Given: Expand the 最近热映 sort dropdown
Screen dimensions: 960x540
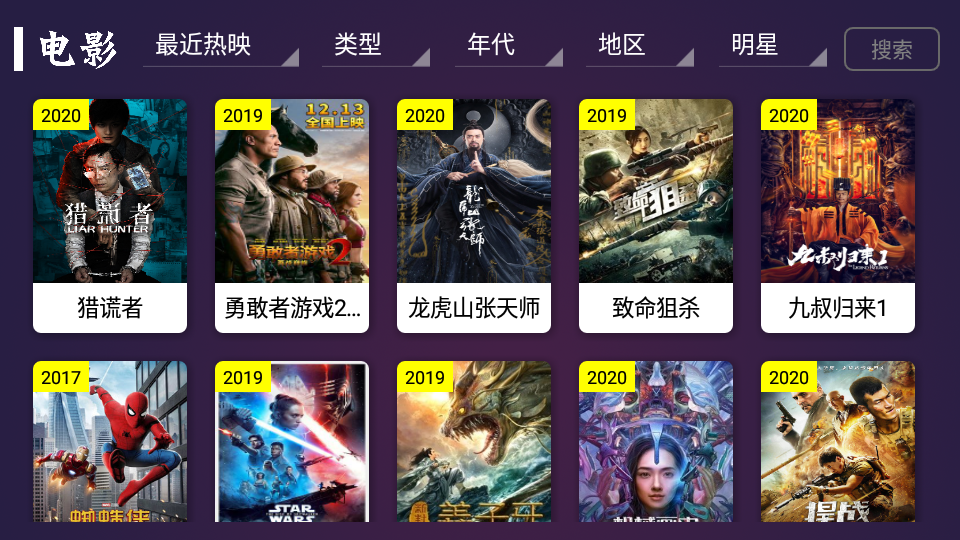Looking at the screenshot, I should (x=220, y=46).
